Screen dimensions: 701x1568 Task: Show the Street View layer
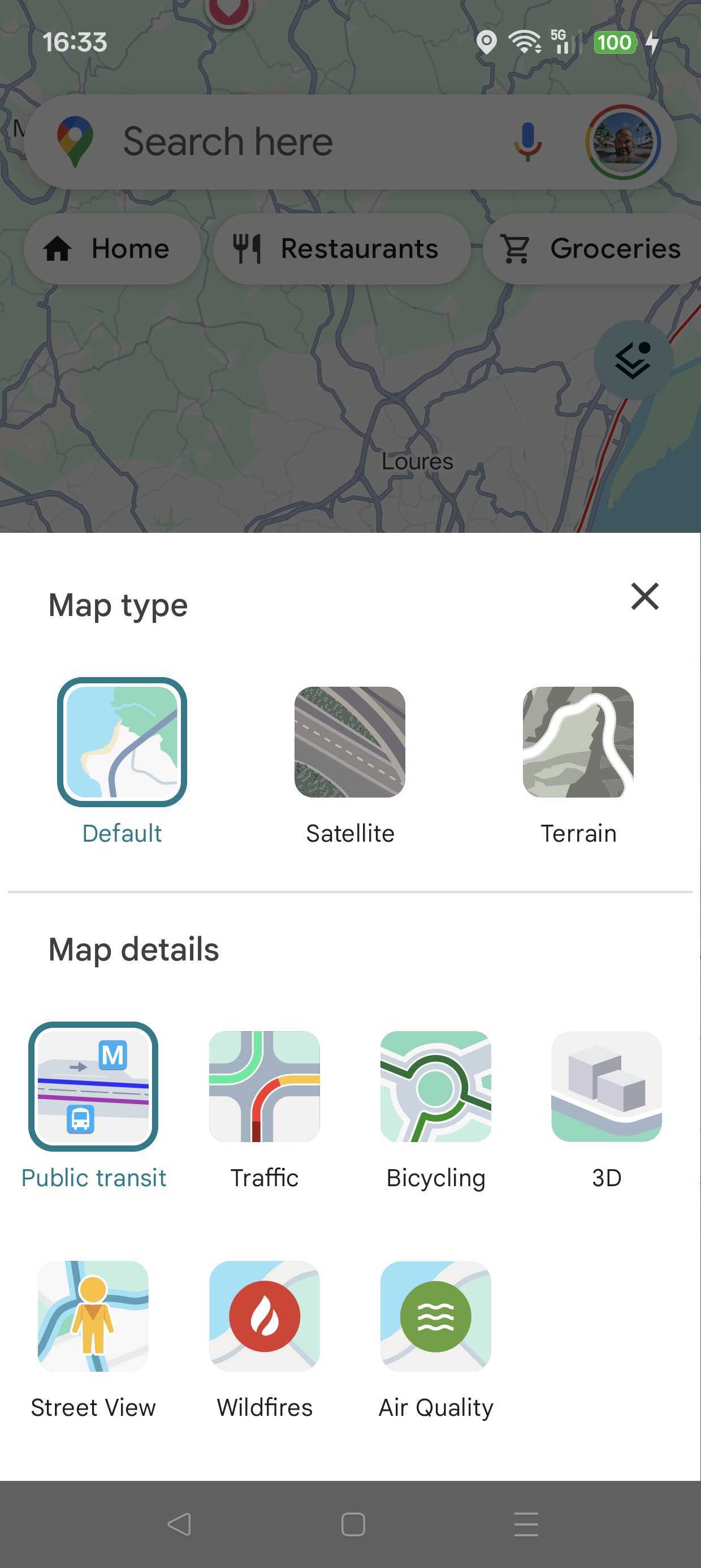click(x=93, y=1316)
